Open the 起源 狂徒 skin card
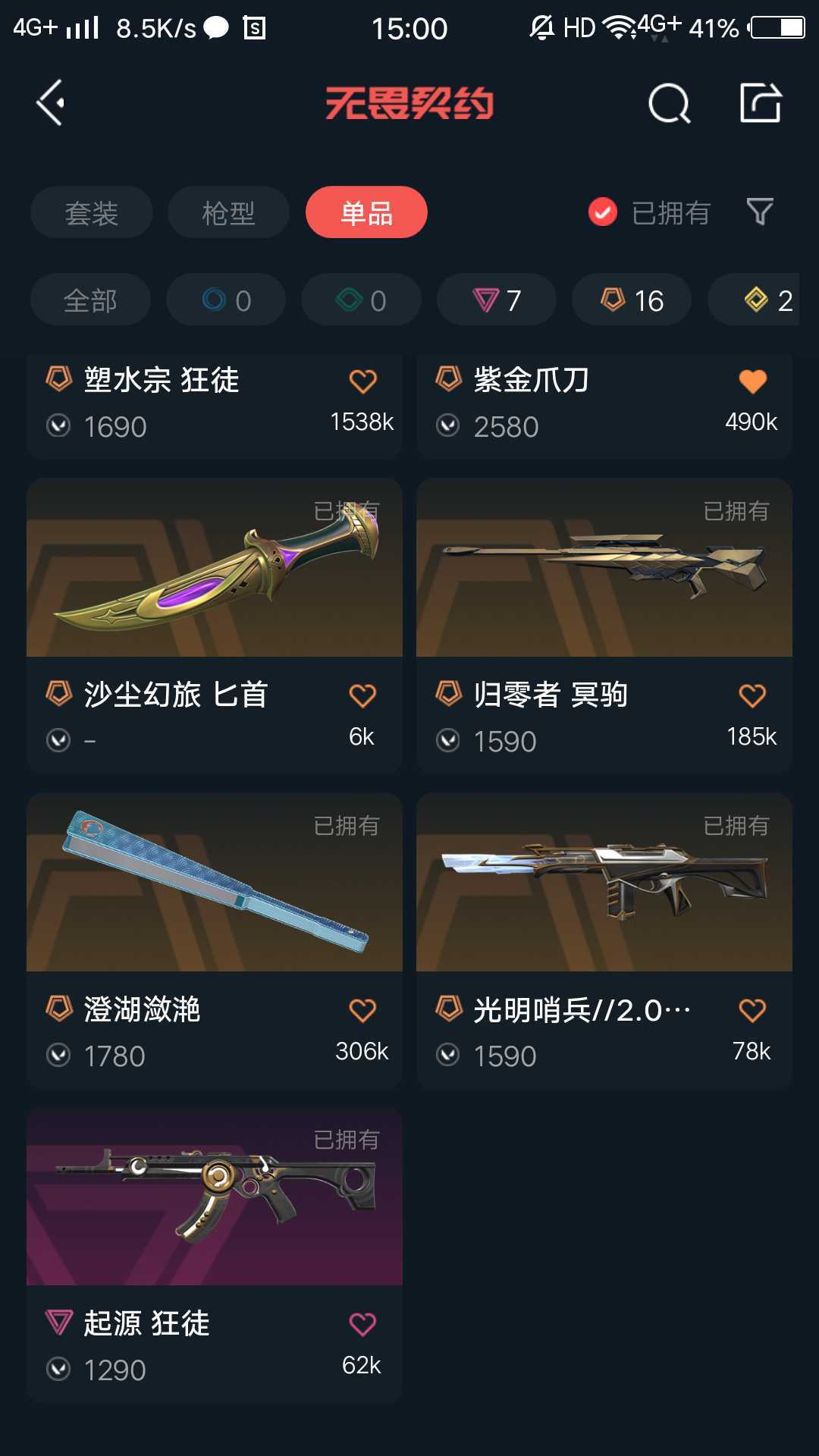Screen dimensions: 819x1456 214,1198
